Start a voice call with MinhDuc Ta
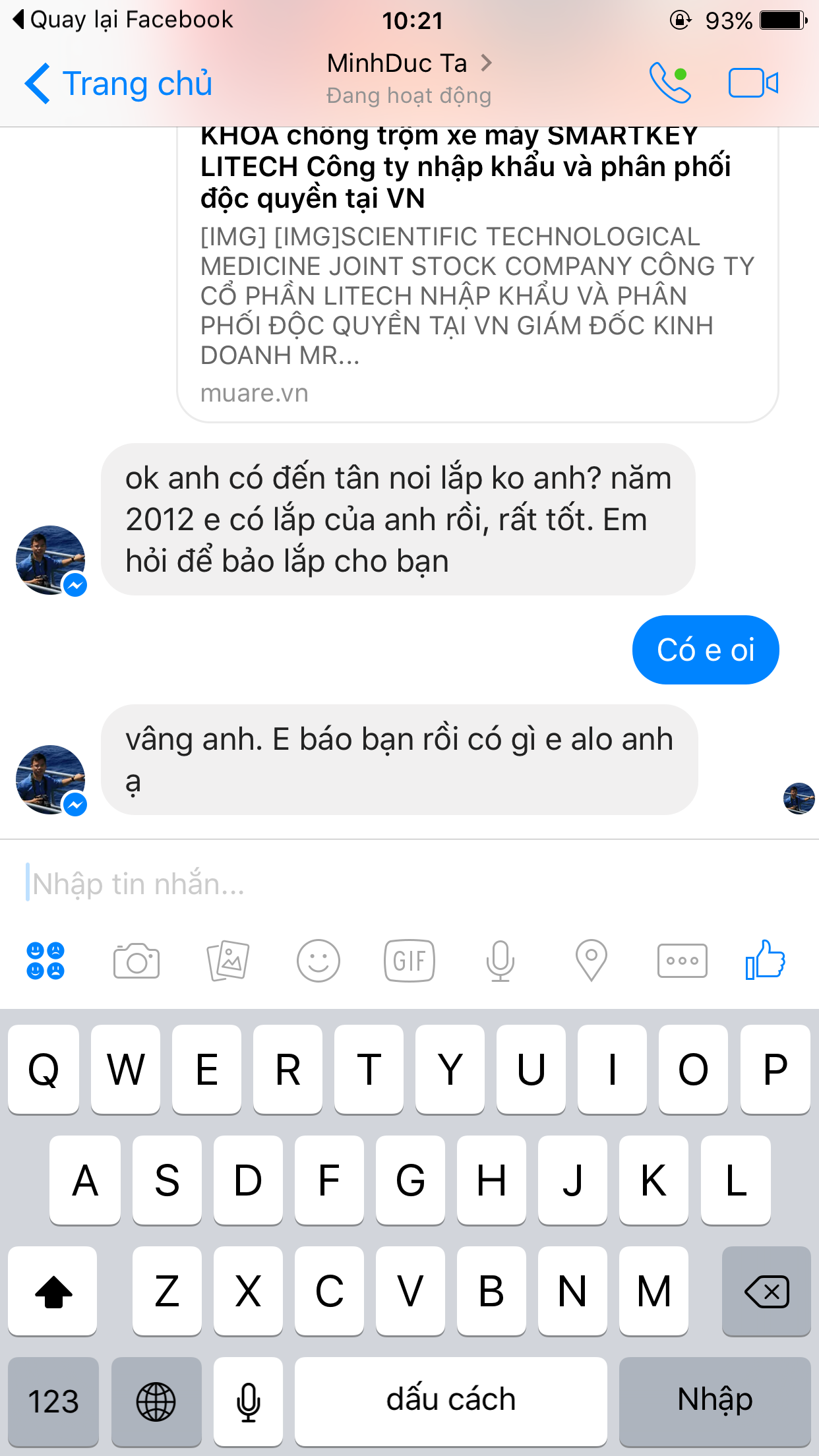 pyautogui.click(x=670, y=83)
